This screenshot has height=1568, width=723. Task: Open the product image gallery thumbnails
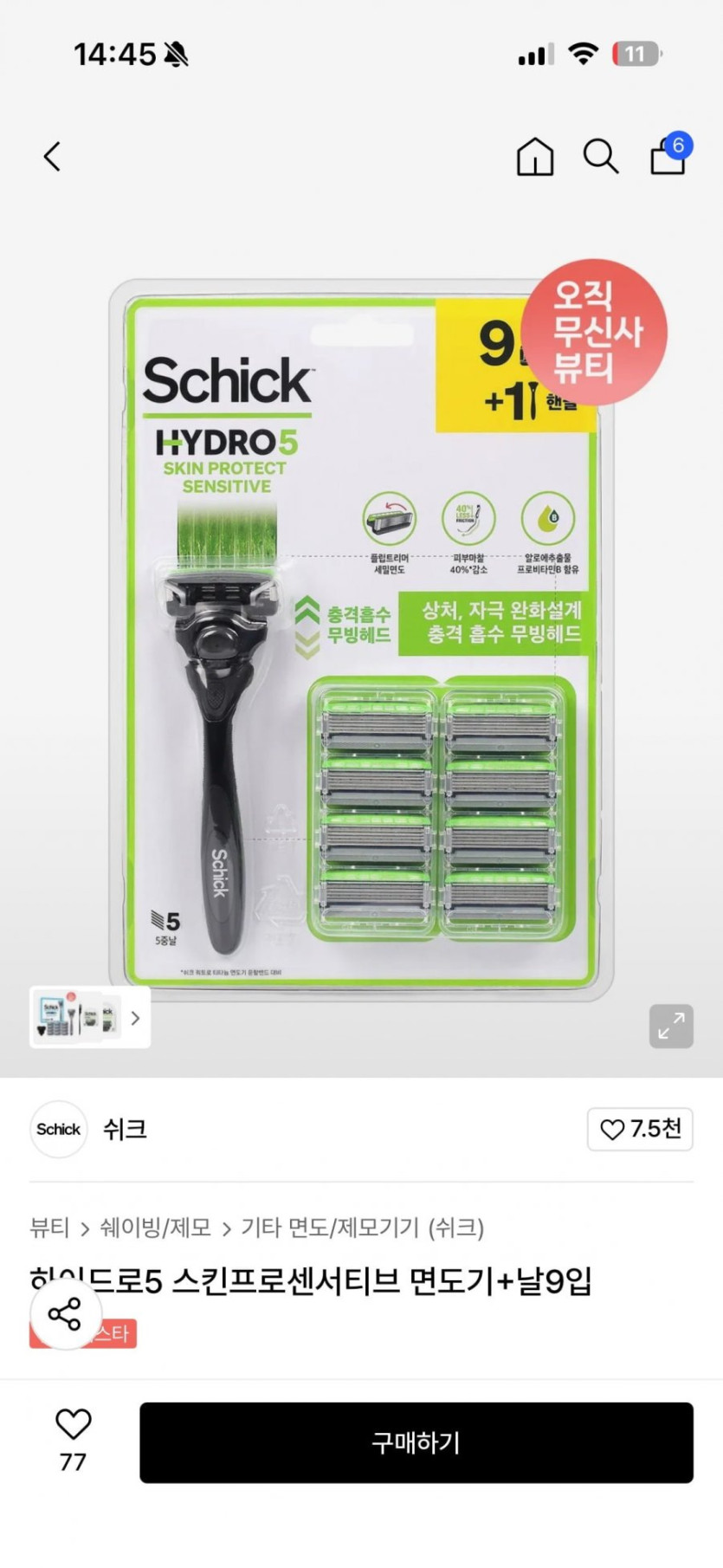tap(89, 1017)
